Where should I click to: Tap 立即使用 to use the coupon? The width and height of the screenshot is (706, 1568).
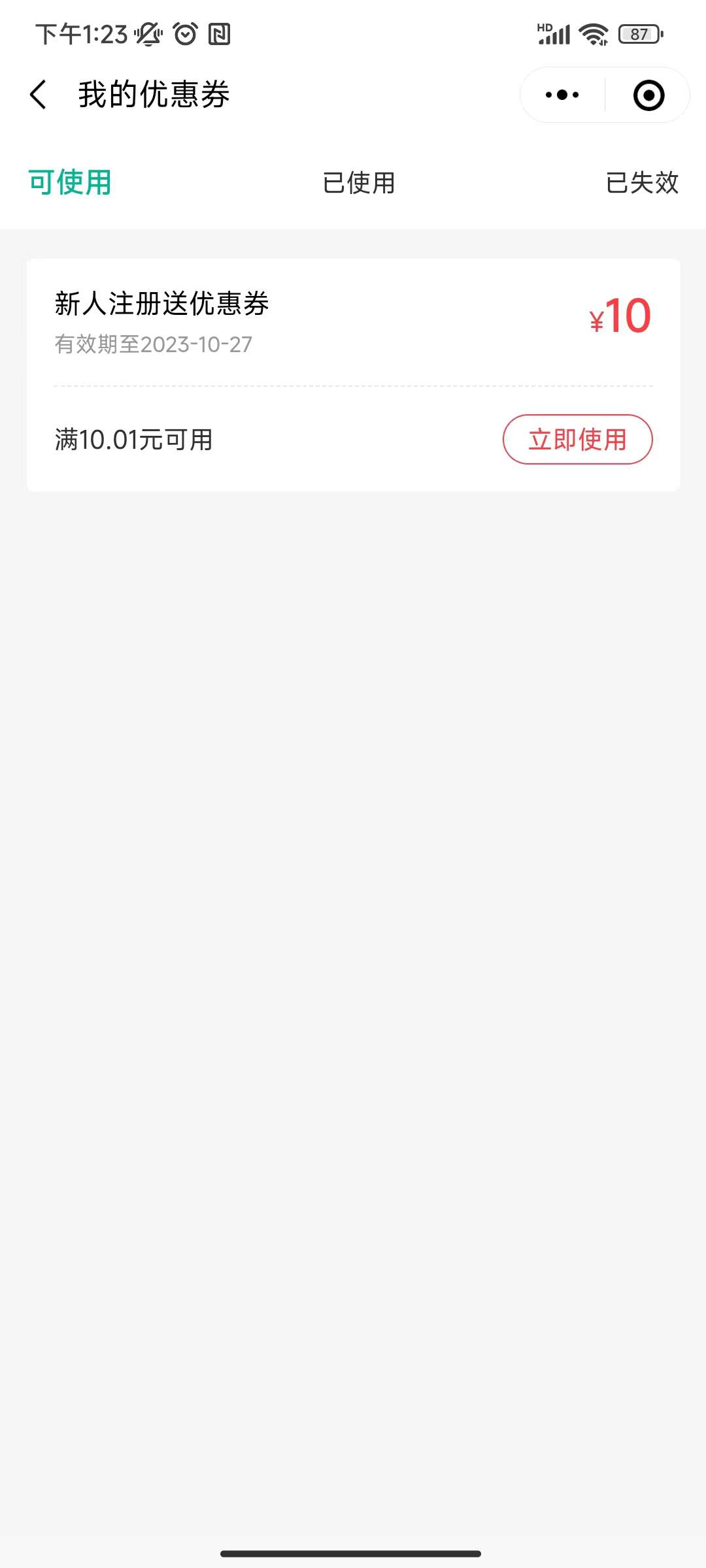[577, 440]
